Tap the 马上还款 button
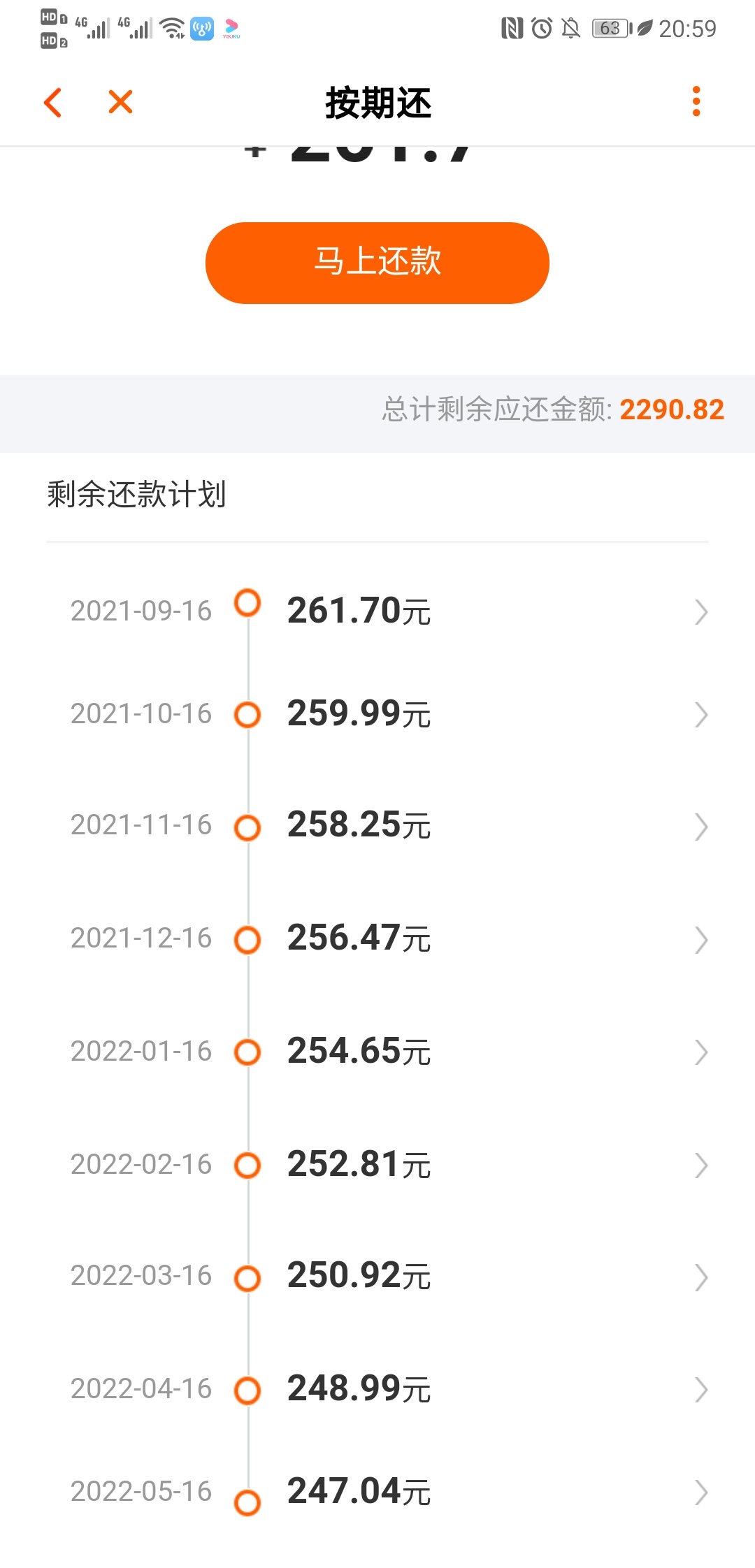Viewport: 755px width, 1568px height. pos(377,263)
